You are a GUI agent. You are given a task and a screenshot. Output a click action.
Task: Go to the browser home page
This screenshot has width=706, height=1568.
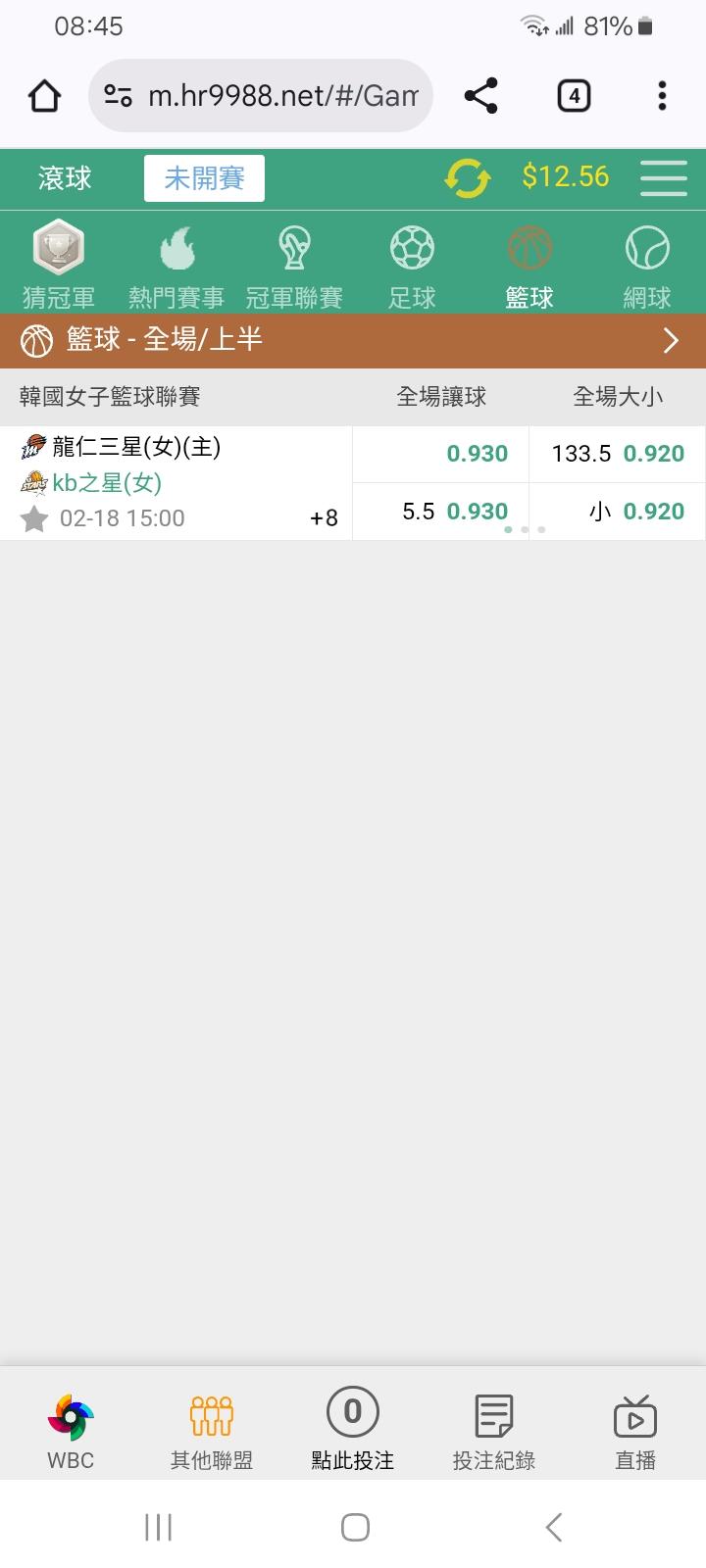(44, 96)
